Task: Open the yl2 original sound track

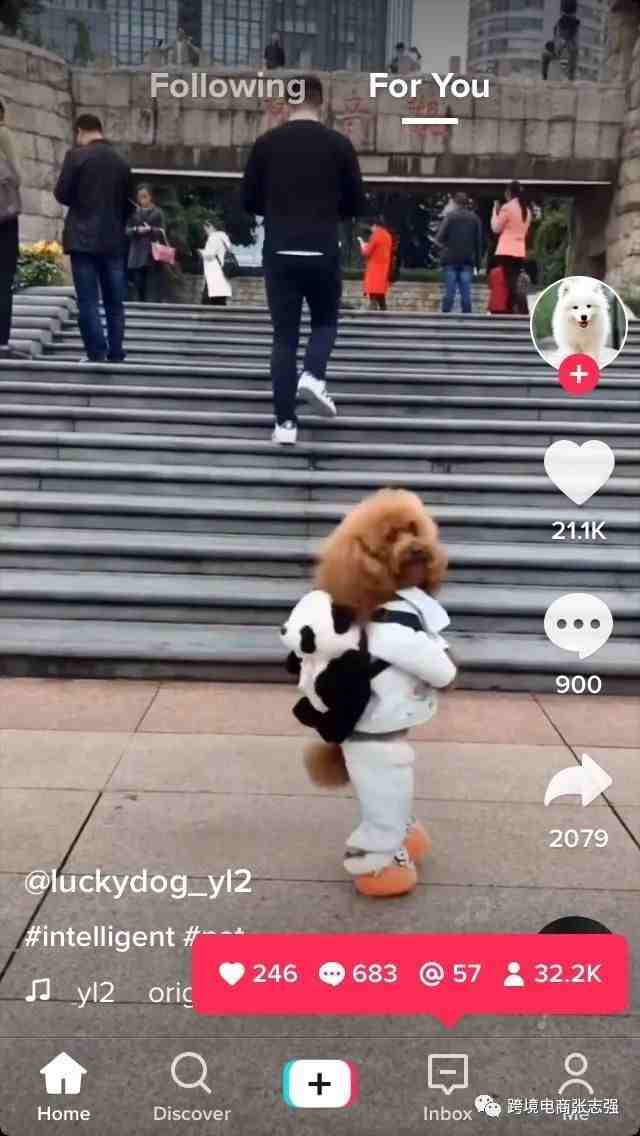Action: [95, 992]
